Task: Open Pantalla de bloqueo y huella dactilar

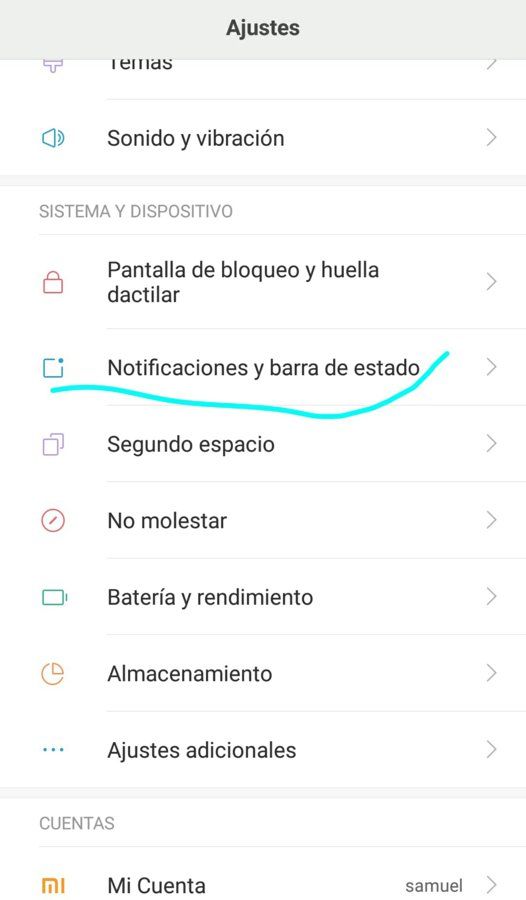Action: 263,282
